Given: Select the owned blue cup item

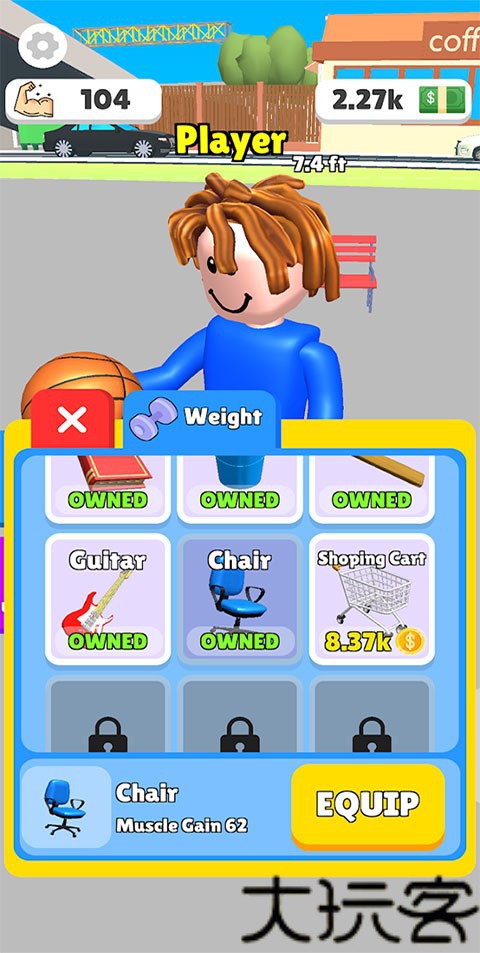Looking at the screenshot, I should pyautogui.click(x=240, y=489).
